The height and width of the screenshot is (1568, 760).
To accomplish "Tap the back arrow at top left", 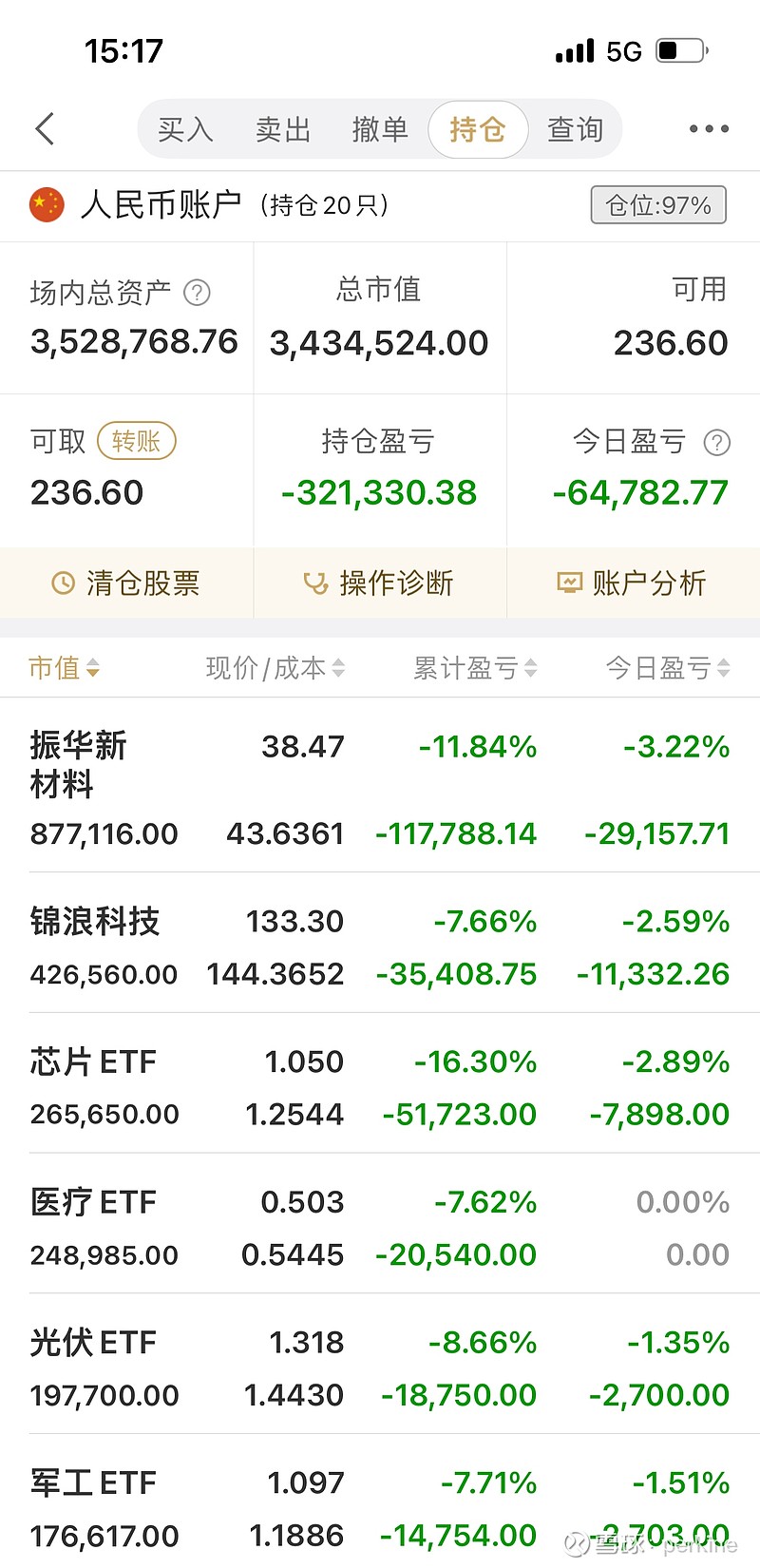I will pyautogui.click(x=43, y=128).
